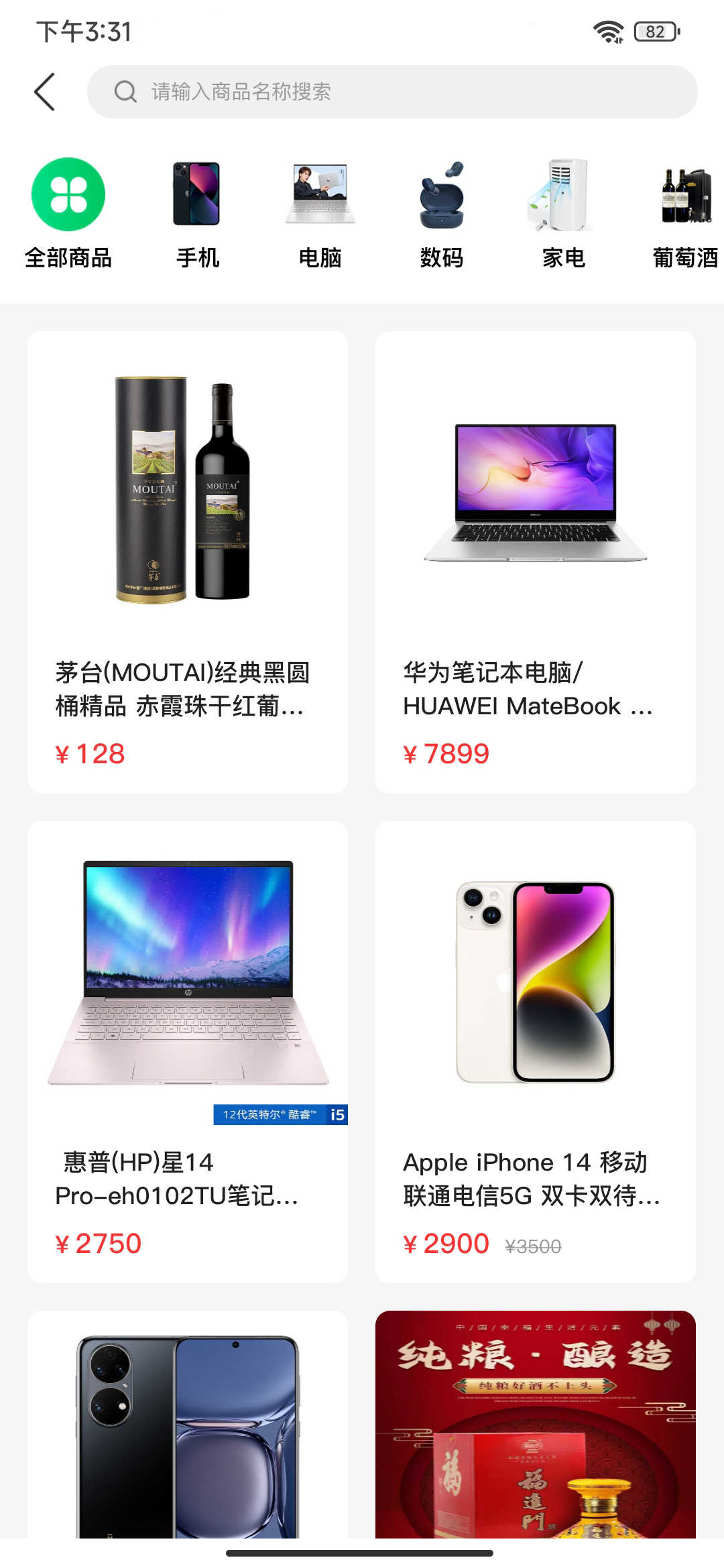The height and width of the screenshot is (1568, 724).
Task: Choose the 家电 category
Action: [564, 214]
